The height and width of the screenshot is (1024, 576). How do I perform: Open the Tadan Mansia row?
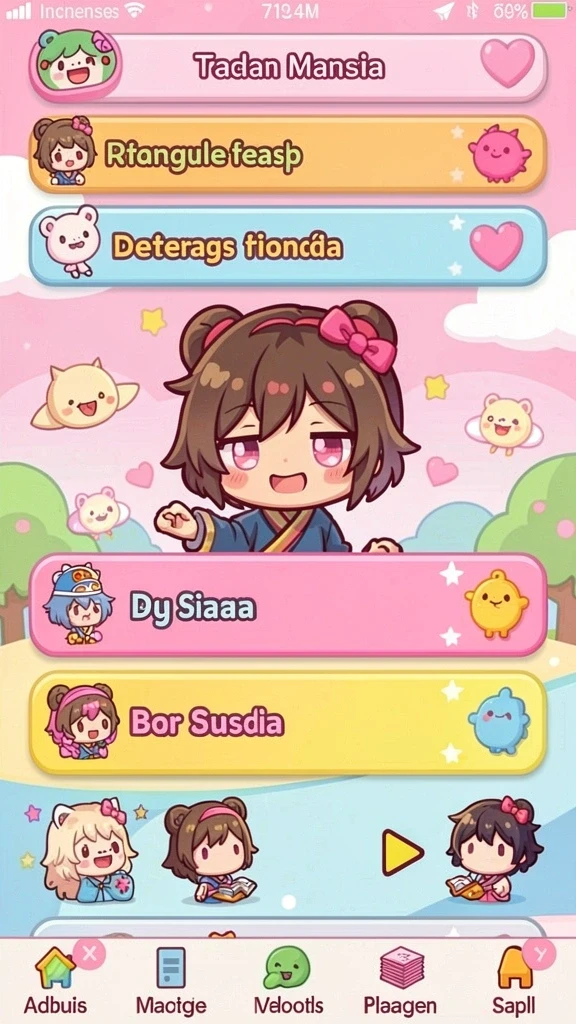pyautogui.click(x=287, y=67)
